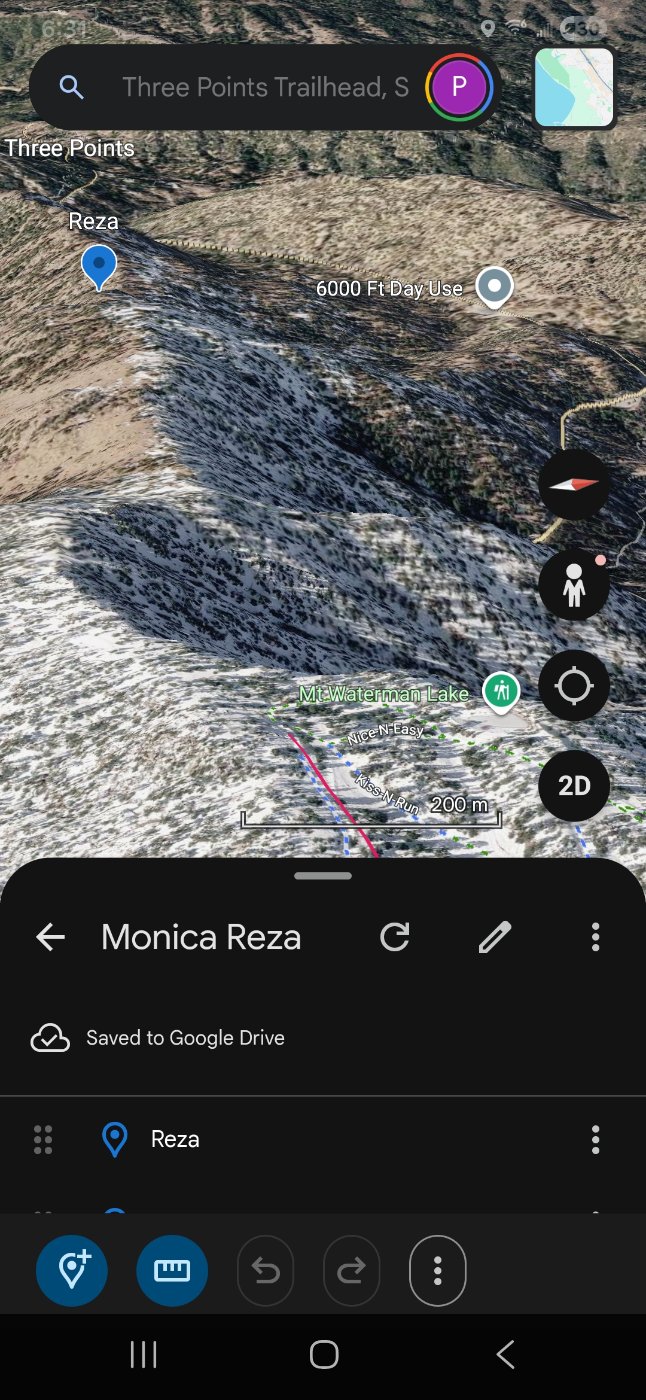This screenshot has height=1400, width=646.
Task: Open the measure ruler tool
Action: pos(172,1271)
